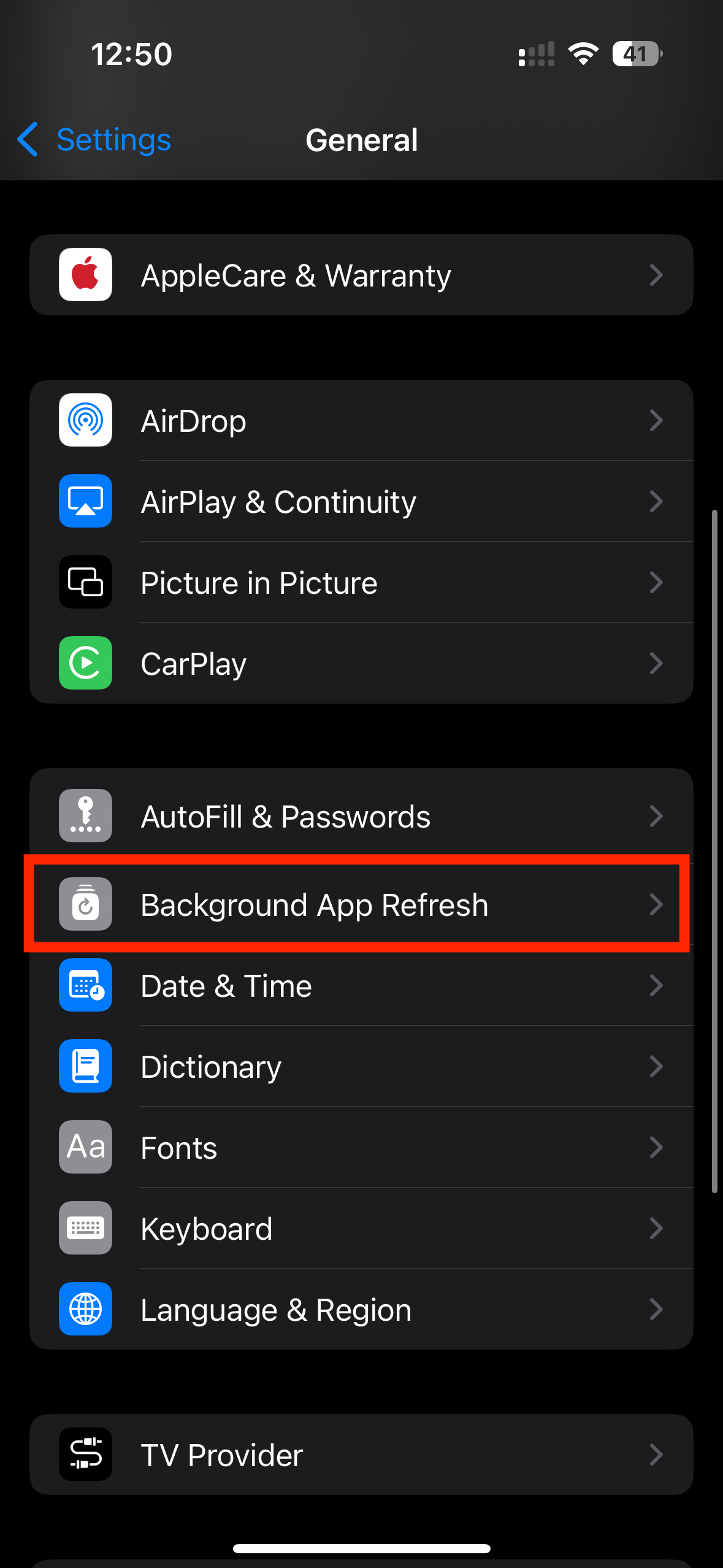Open AutoFill & Passwords
Viewport: 723px width, 1568px height.
pyautogui.click(x=361, y=815)
